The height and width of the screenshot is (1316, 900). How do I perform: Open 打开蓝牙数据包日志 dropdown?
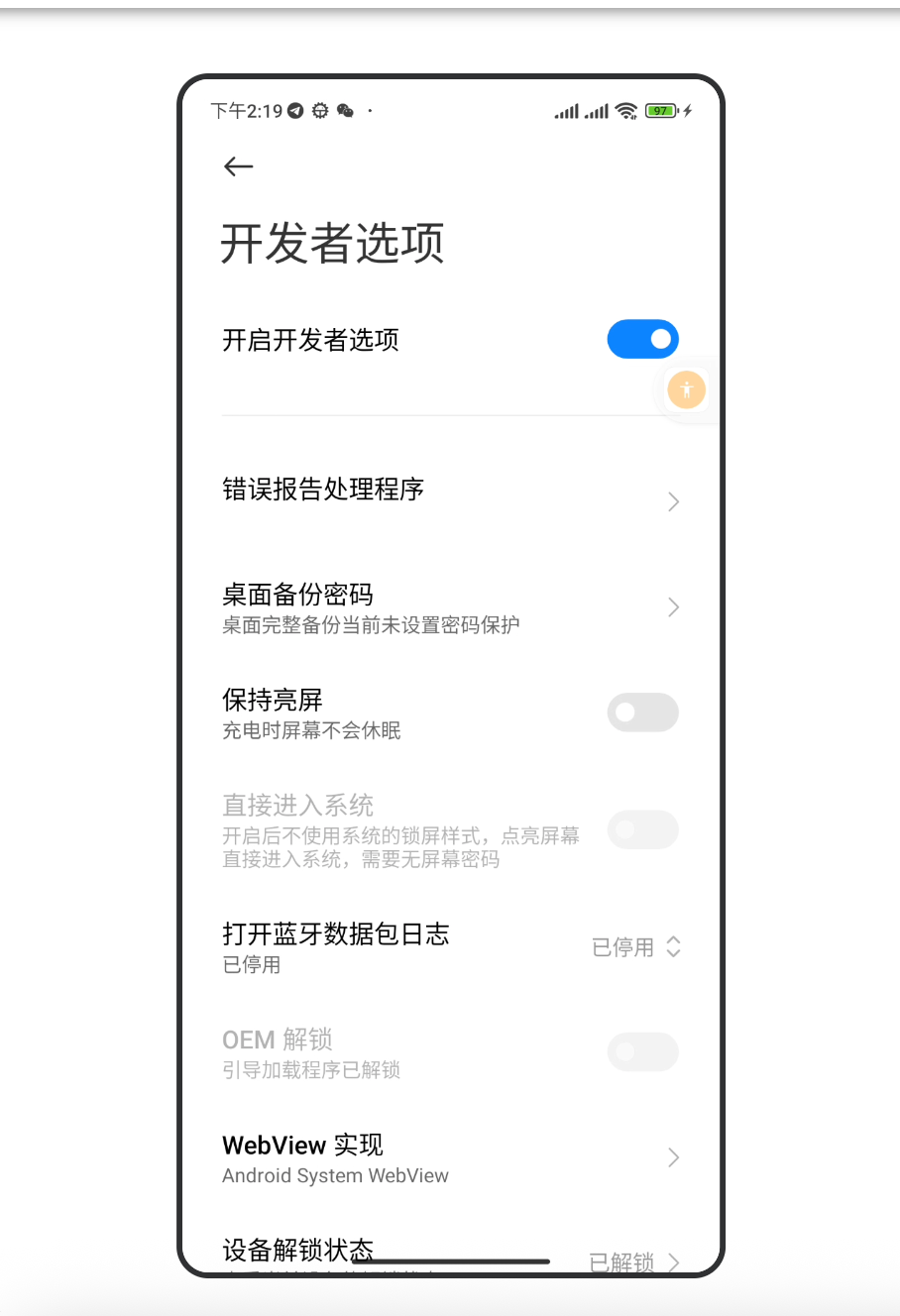click(635, 947)
